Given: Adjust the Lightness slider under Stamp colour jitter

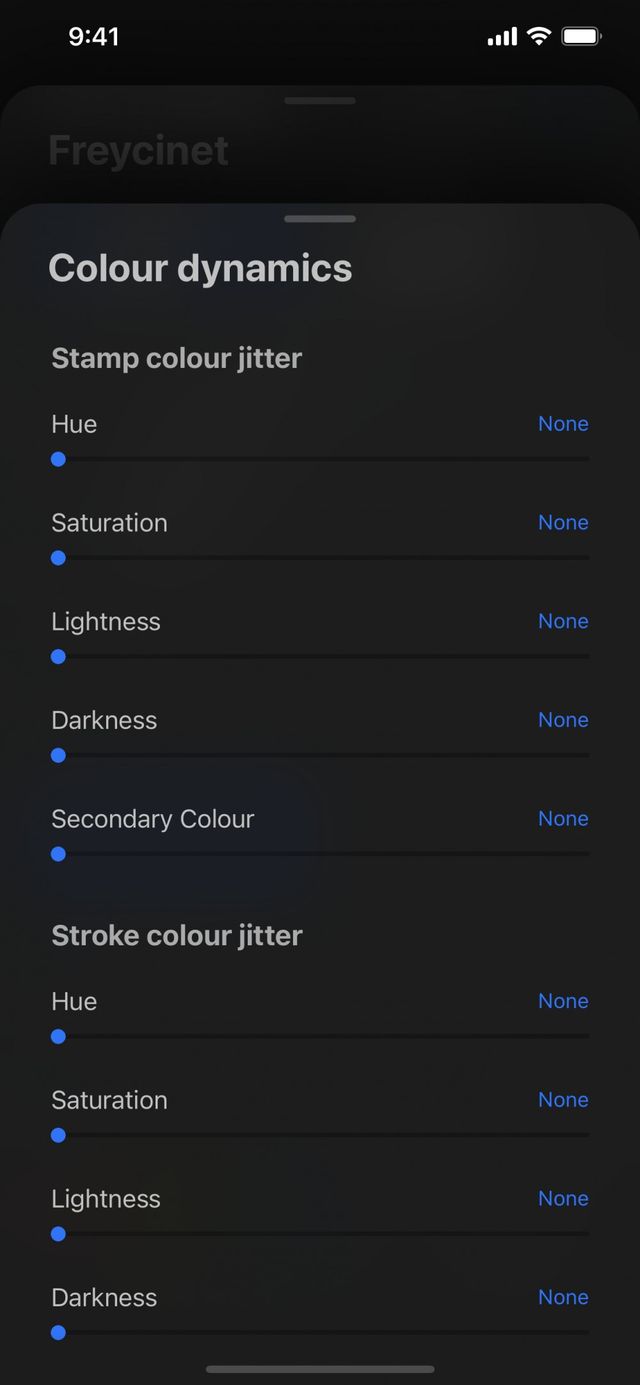Looking at the screenshot, I should coord(320,657).
